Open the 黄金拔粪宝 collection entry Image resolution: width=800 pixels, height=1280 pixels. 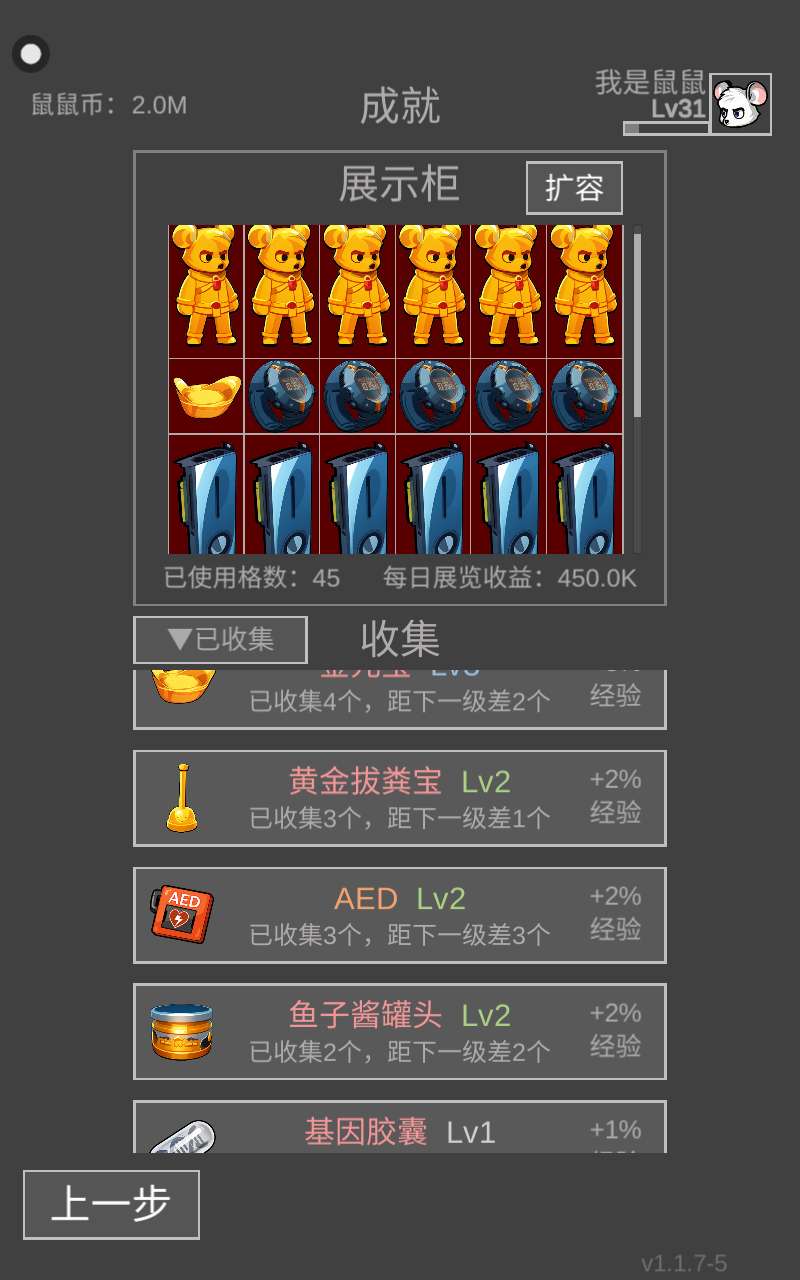click(x=400, y=798)
